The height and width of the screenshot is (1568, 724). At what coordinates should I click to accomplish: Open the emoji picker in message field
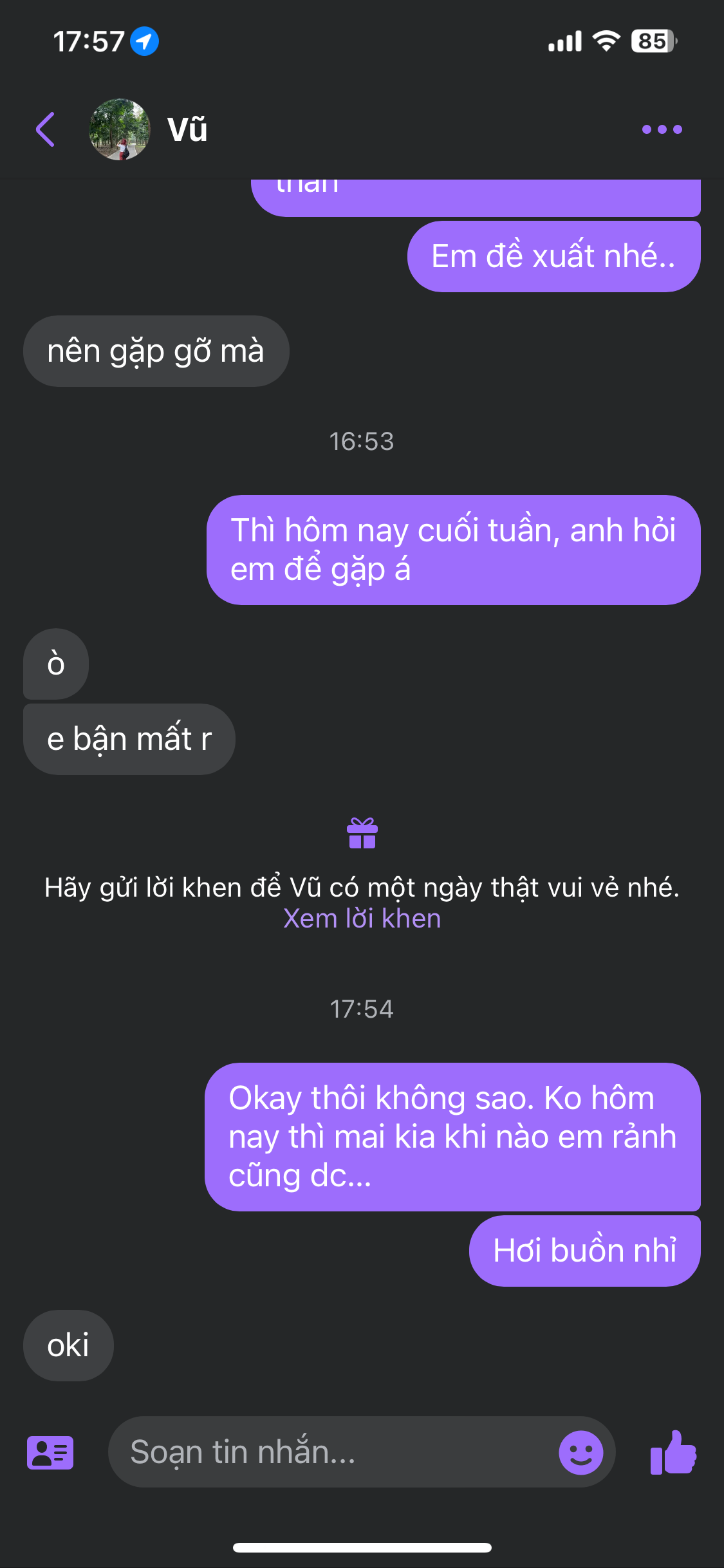(580, 1452)
